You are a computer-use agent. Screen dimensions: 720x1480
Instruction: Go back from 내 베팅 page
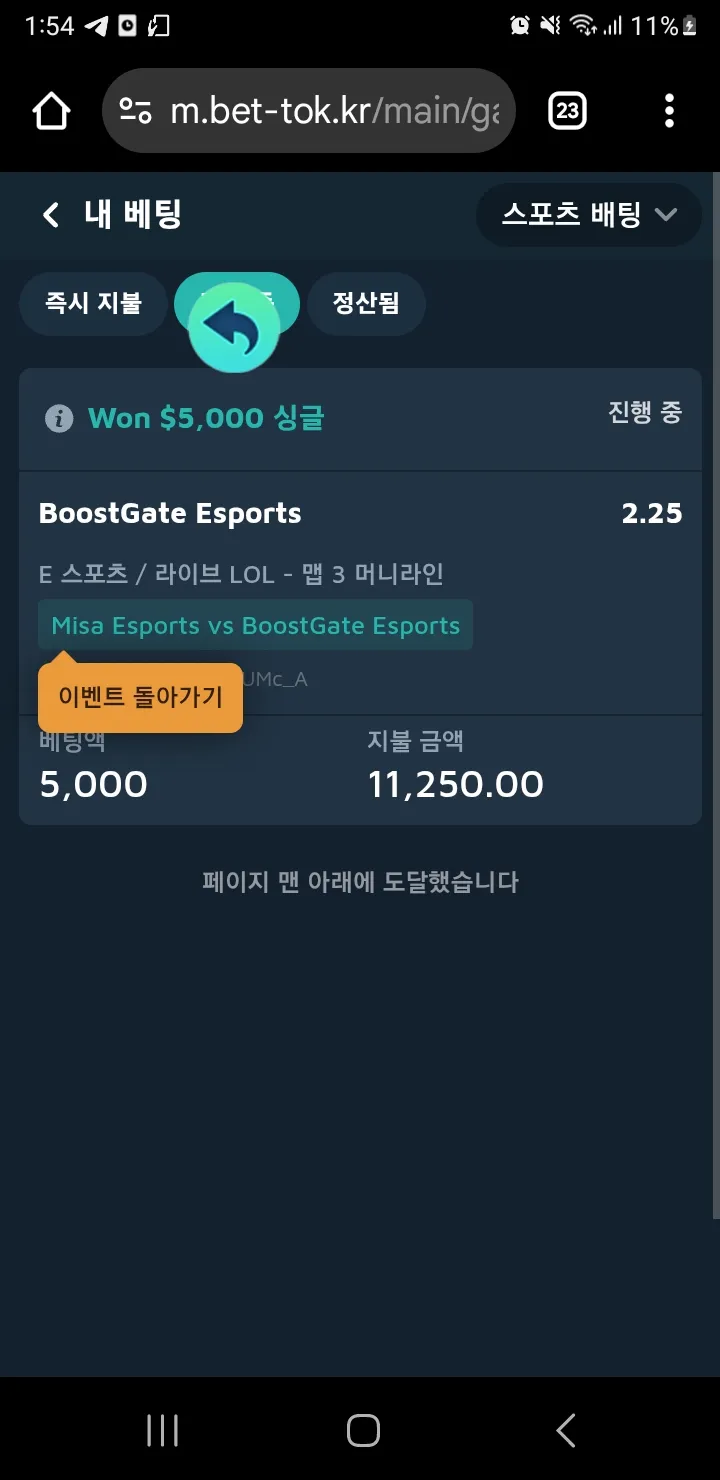point(51,214)
